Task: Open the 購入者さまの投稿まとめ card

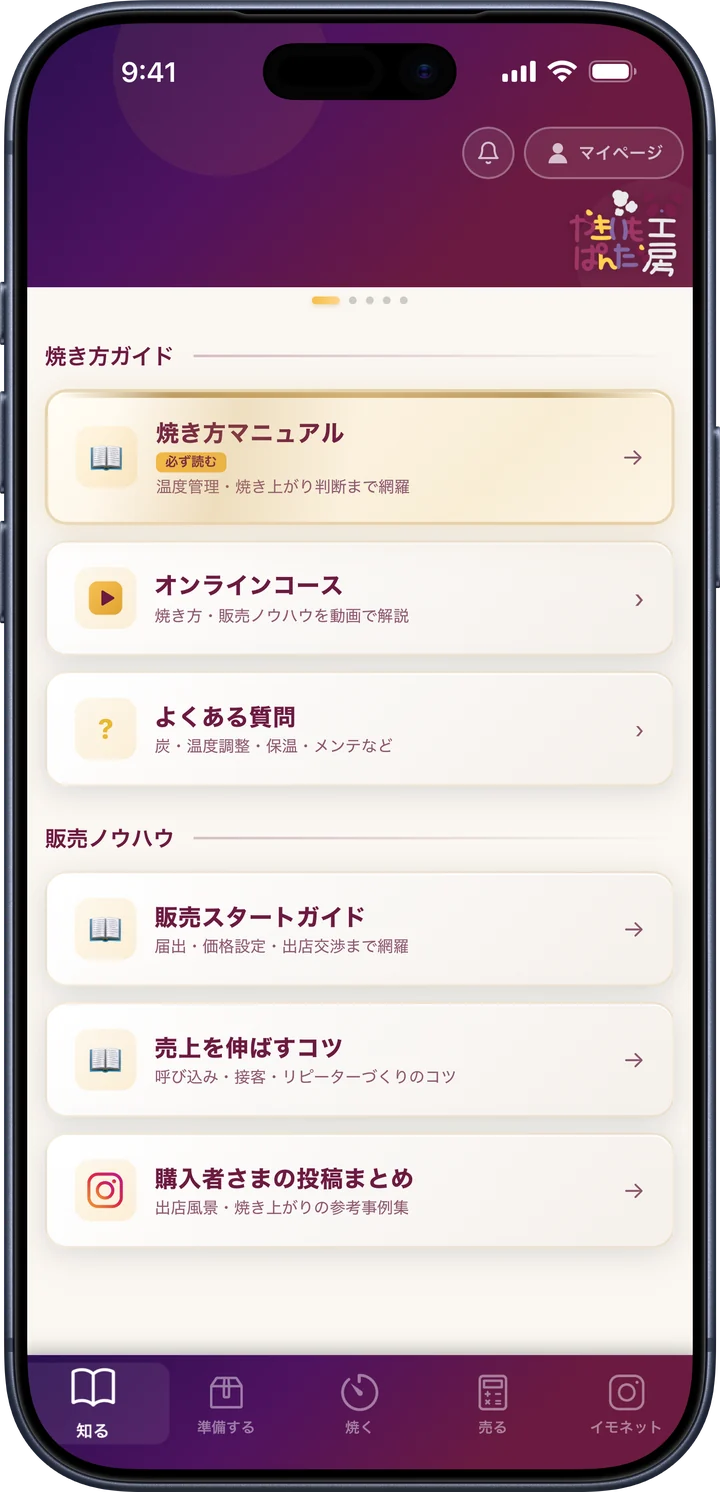Action: tap(360, 1191)
